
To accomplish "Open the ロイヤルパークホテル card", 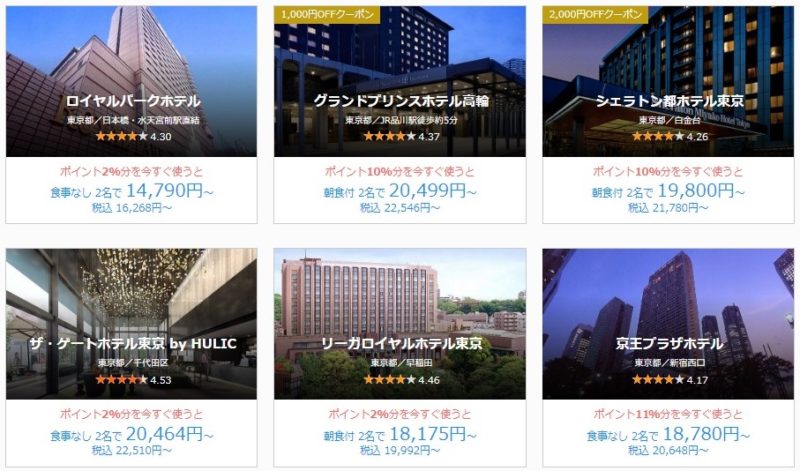I will click(x=132, y=101).
